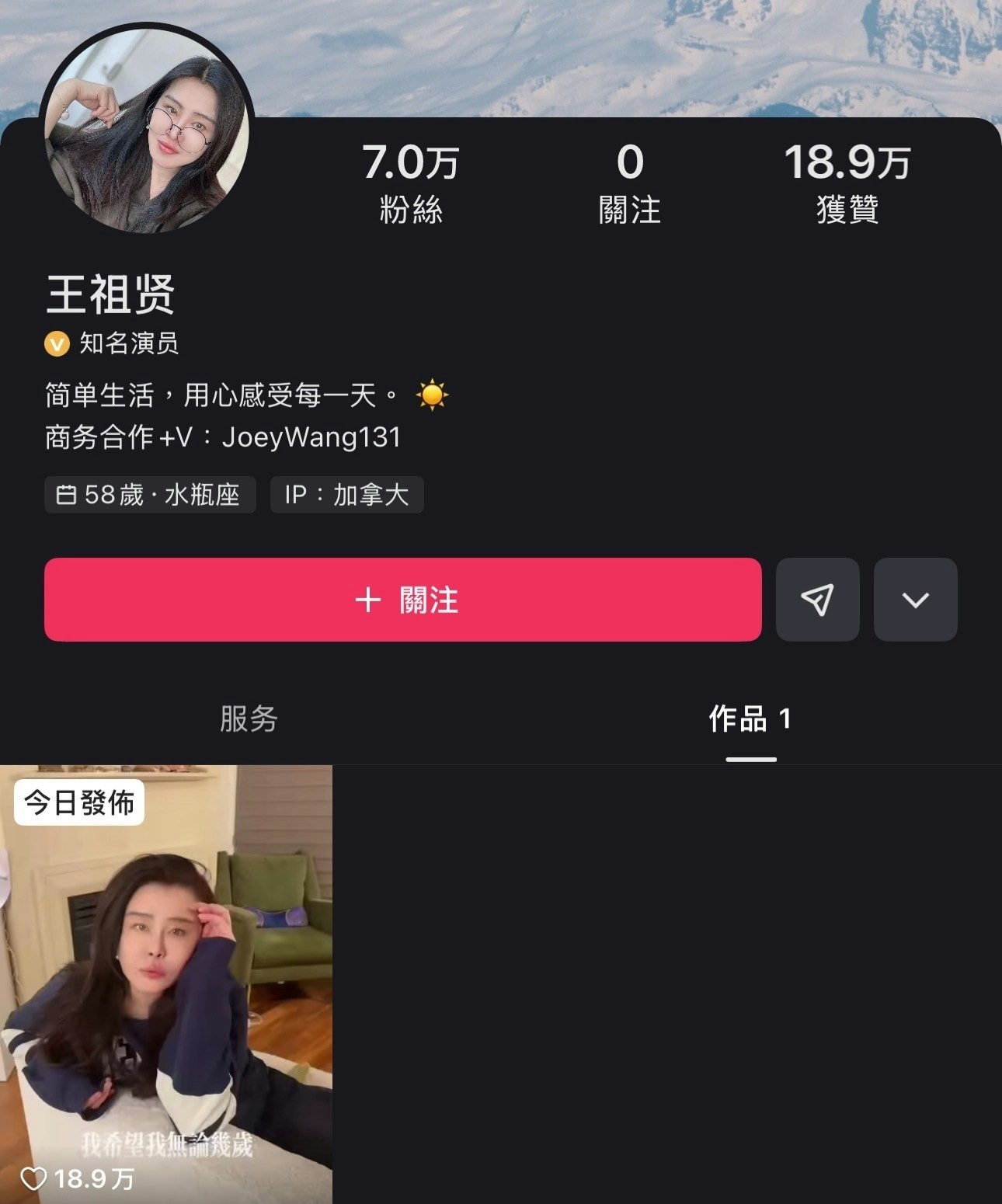The height and width of the screenshot is (1204, 1002).
Task: Switch to the 服务 tab
Action: [x=249, y=719]
